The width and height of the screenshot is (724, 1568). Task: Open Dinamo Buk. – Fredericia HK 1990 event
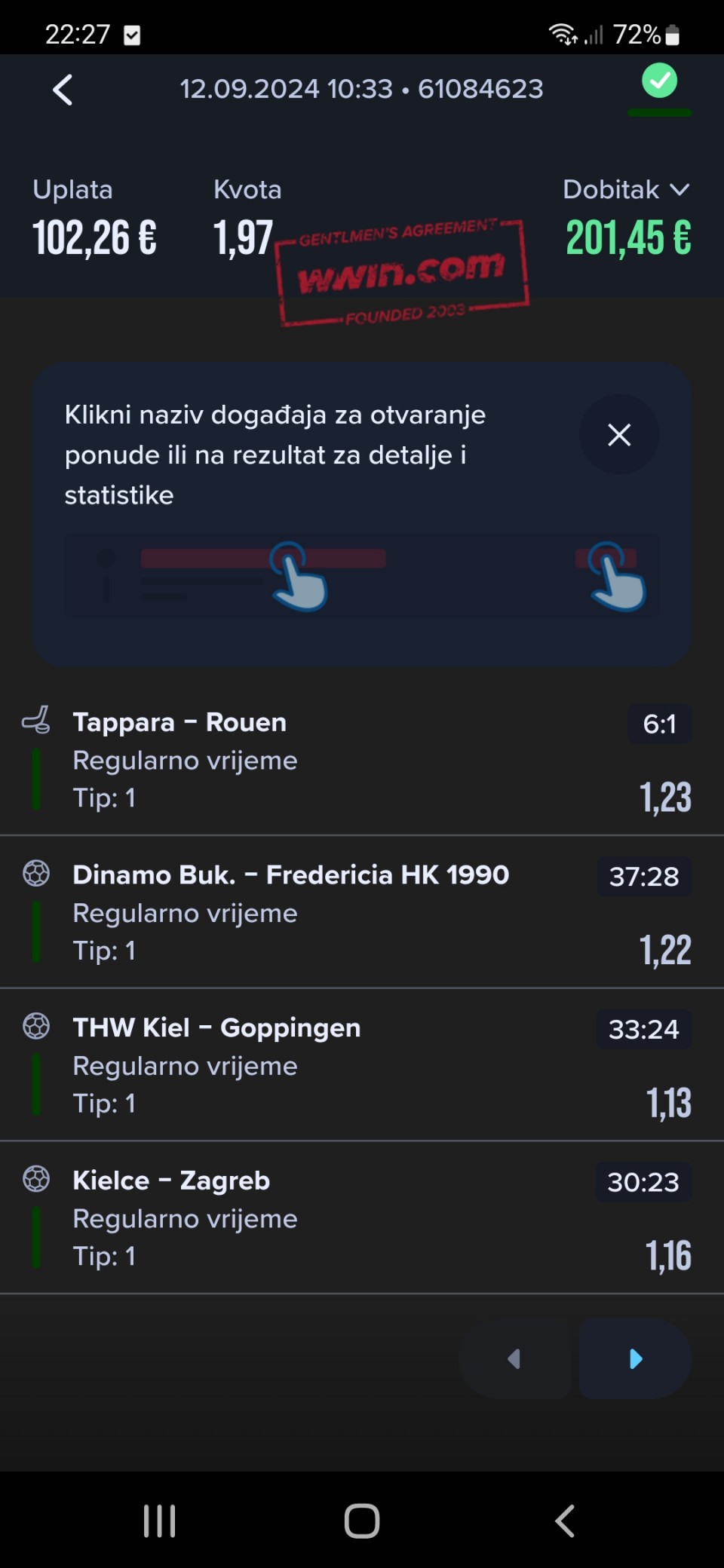pos(290,874)
